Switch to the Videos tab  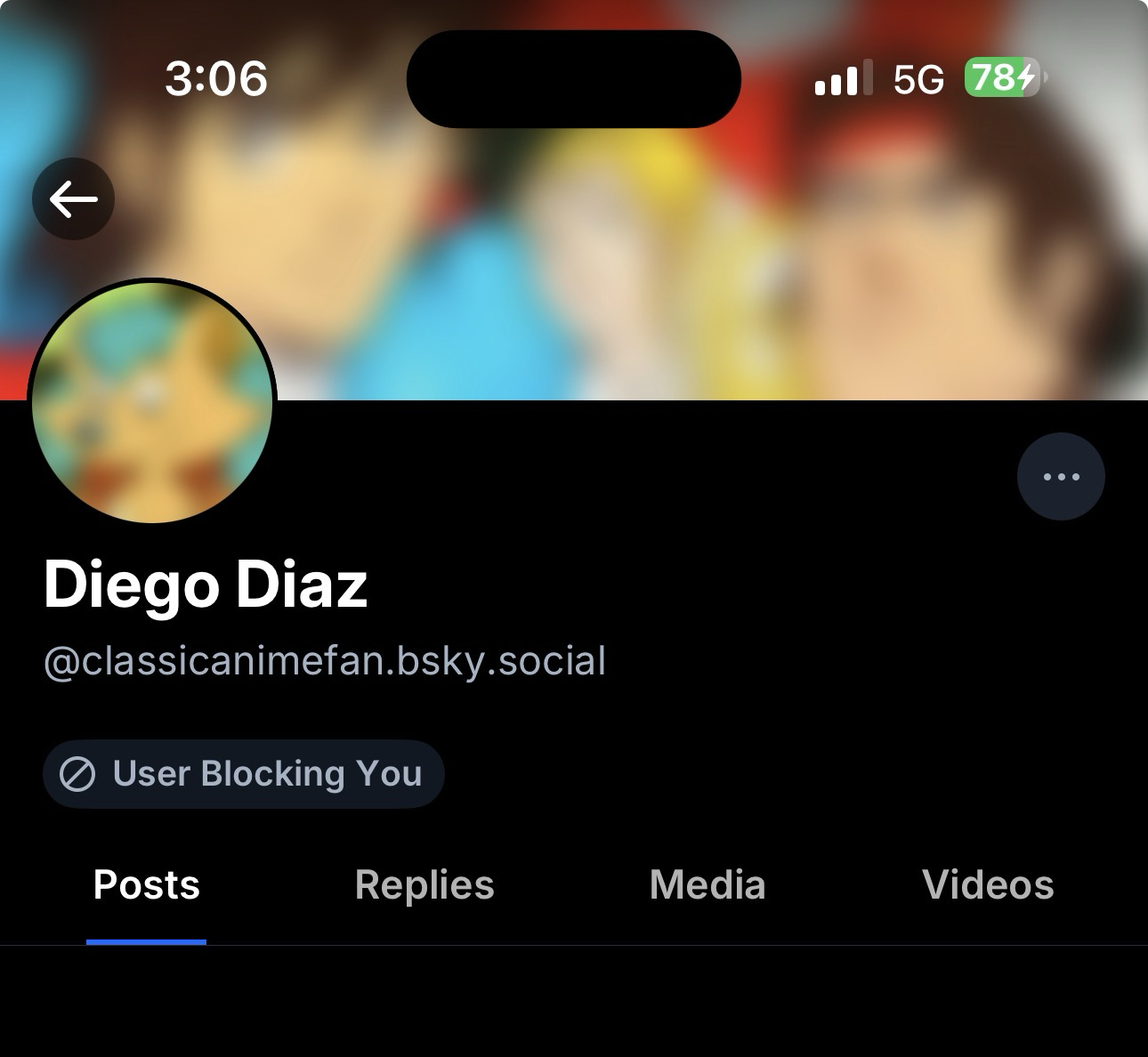988,885
